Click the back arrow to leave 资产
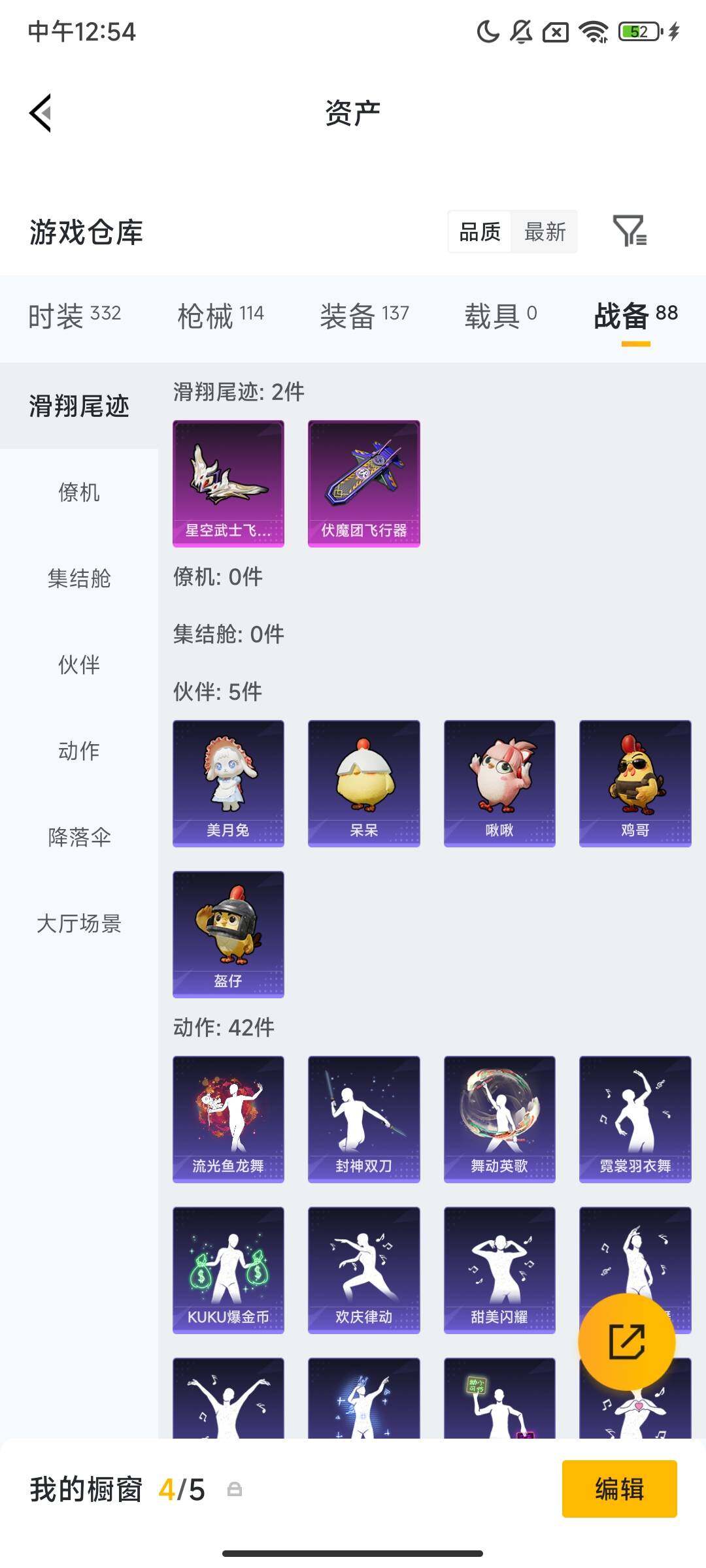Image resolution: width=706 pixels, height=1568 pixels. (39, 112)
